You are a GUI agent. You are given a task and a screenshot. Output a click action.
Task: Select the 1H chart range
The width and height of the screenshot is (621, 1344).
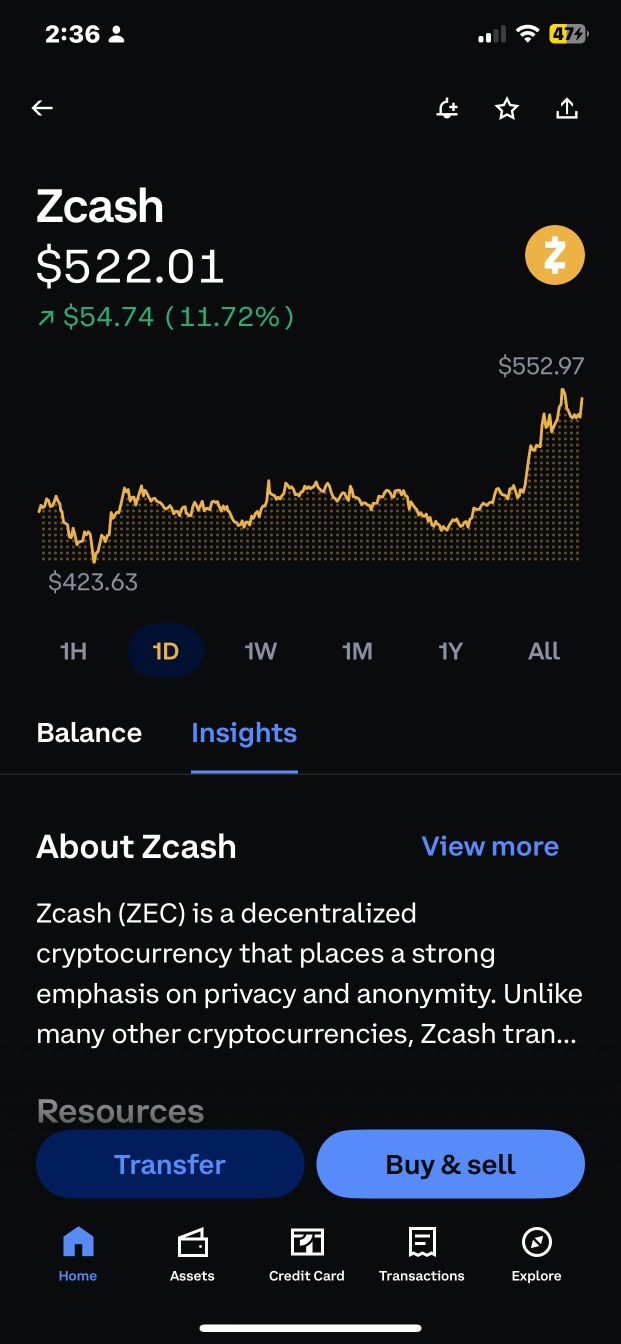73,651
